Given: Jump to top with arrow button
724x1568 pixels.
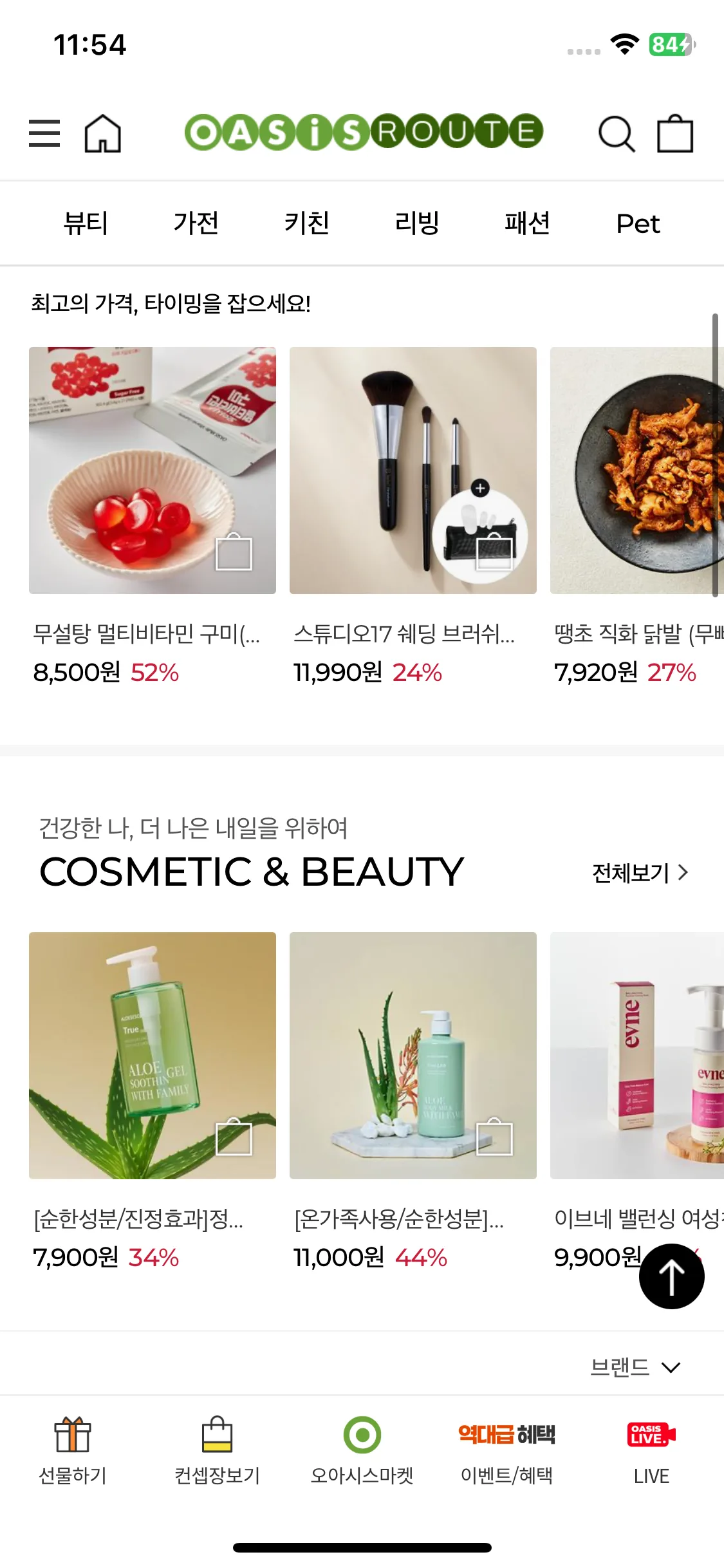Looking at the screenshot, I should pyautogui.click(x=672, y=1276).
